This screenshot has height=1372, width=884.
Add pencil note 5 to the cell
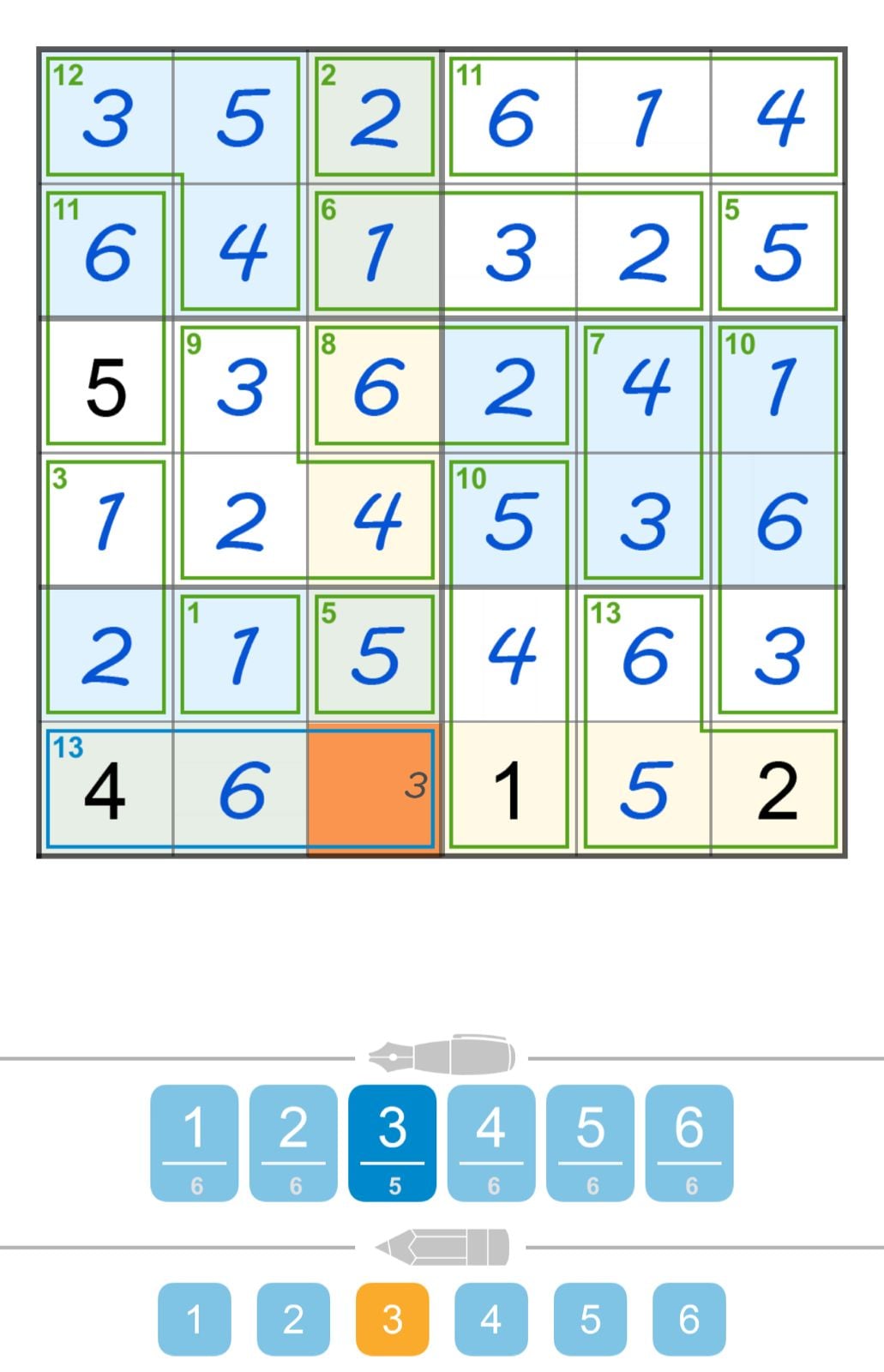[x=590, y=1319]
